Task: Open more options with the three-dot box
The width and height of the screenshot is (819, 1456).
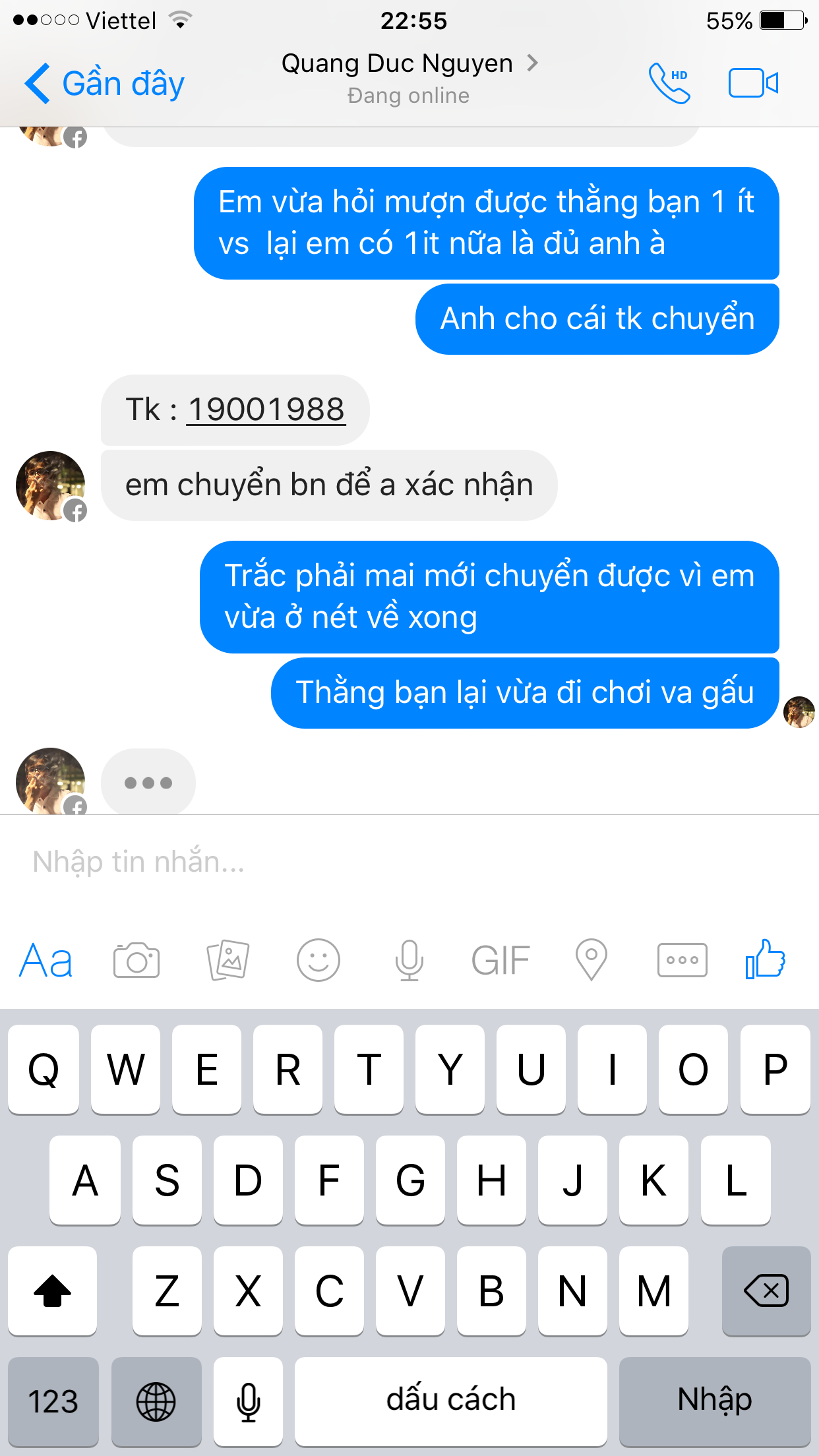Action: (x=682, y=961)
